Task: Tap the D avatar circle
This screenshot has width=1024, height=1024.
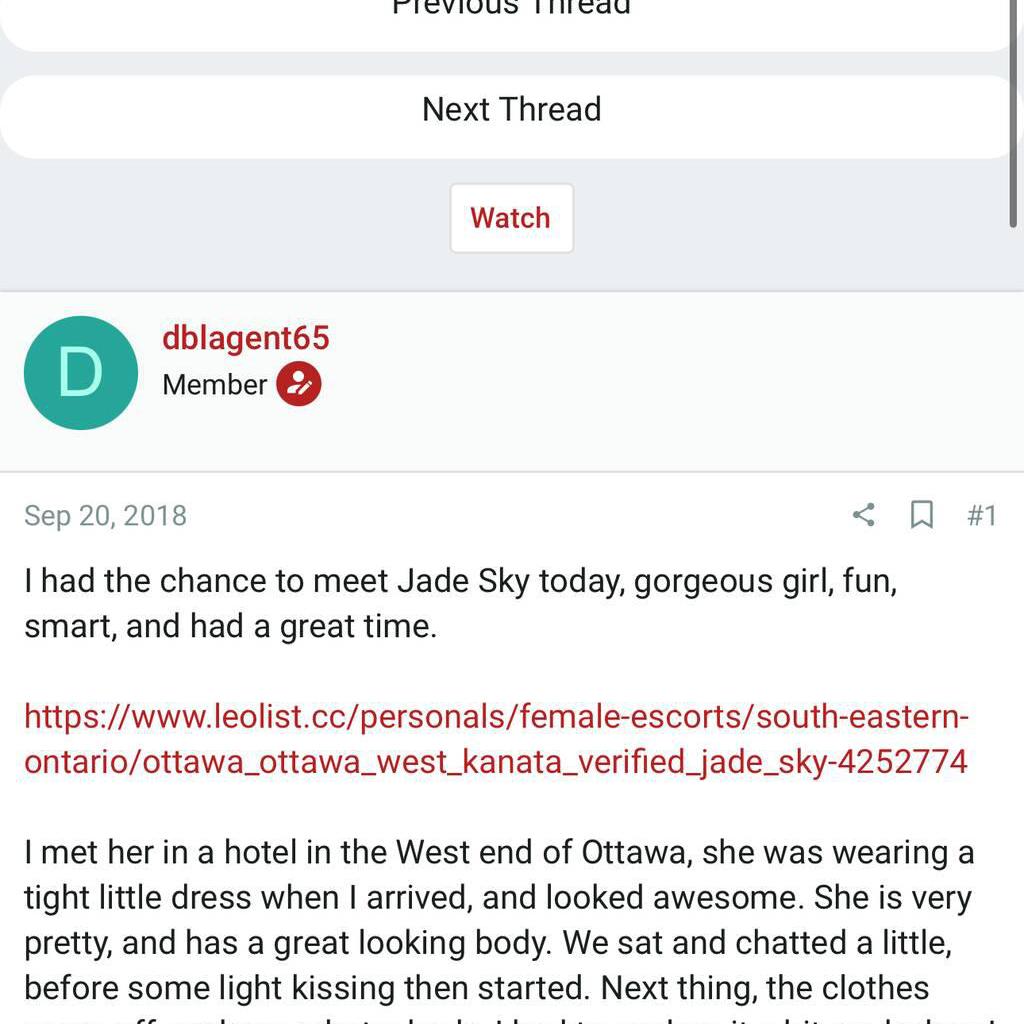Action: tap(80, 373)
